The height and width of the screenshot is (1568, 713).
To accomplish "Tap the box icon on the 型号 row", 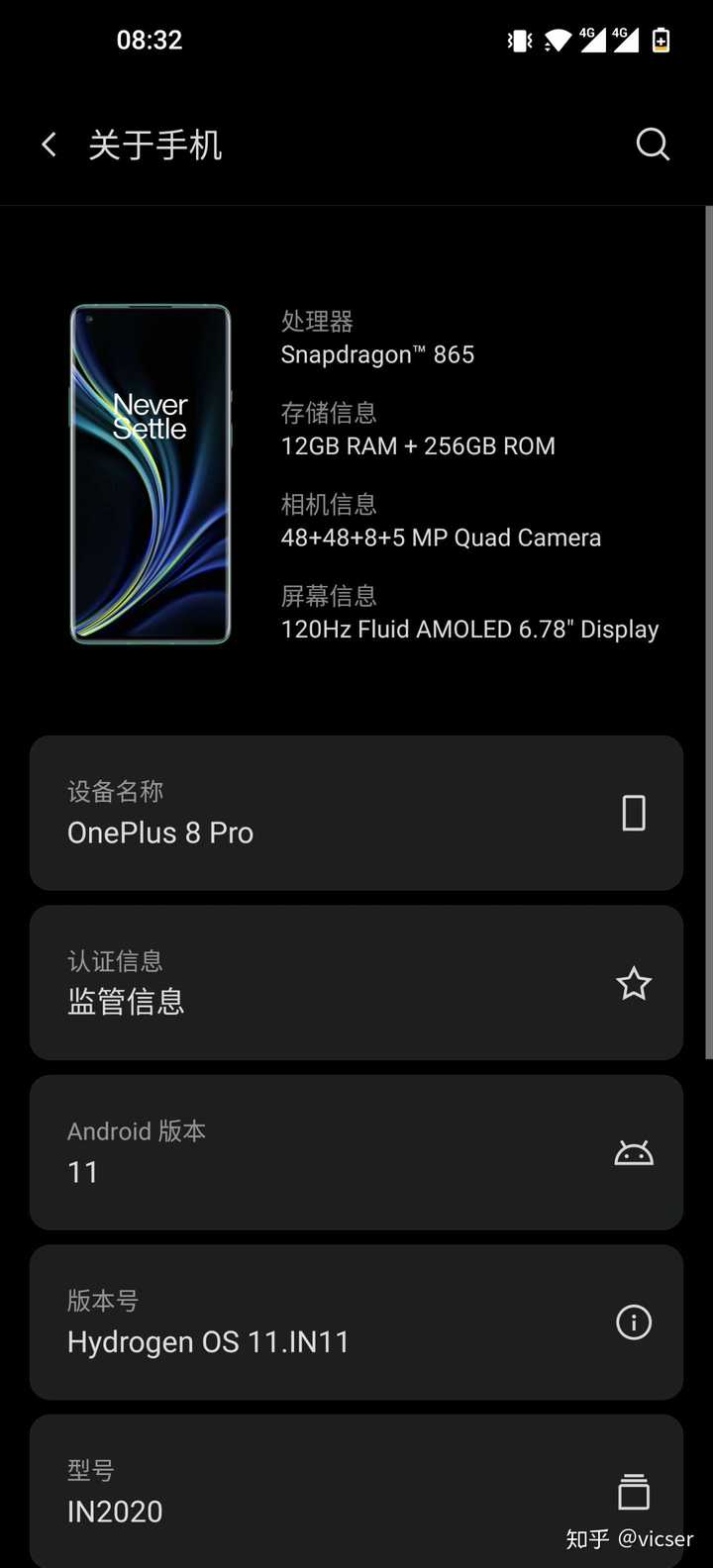I will 634,1491.
